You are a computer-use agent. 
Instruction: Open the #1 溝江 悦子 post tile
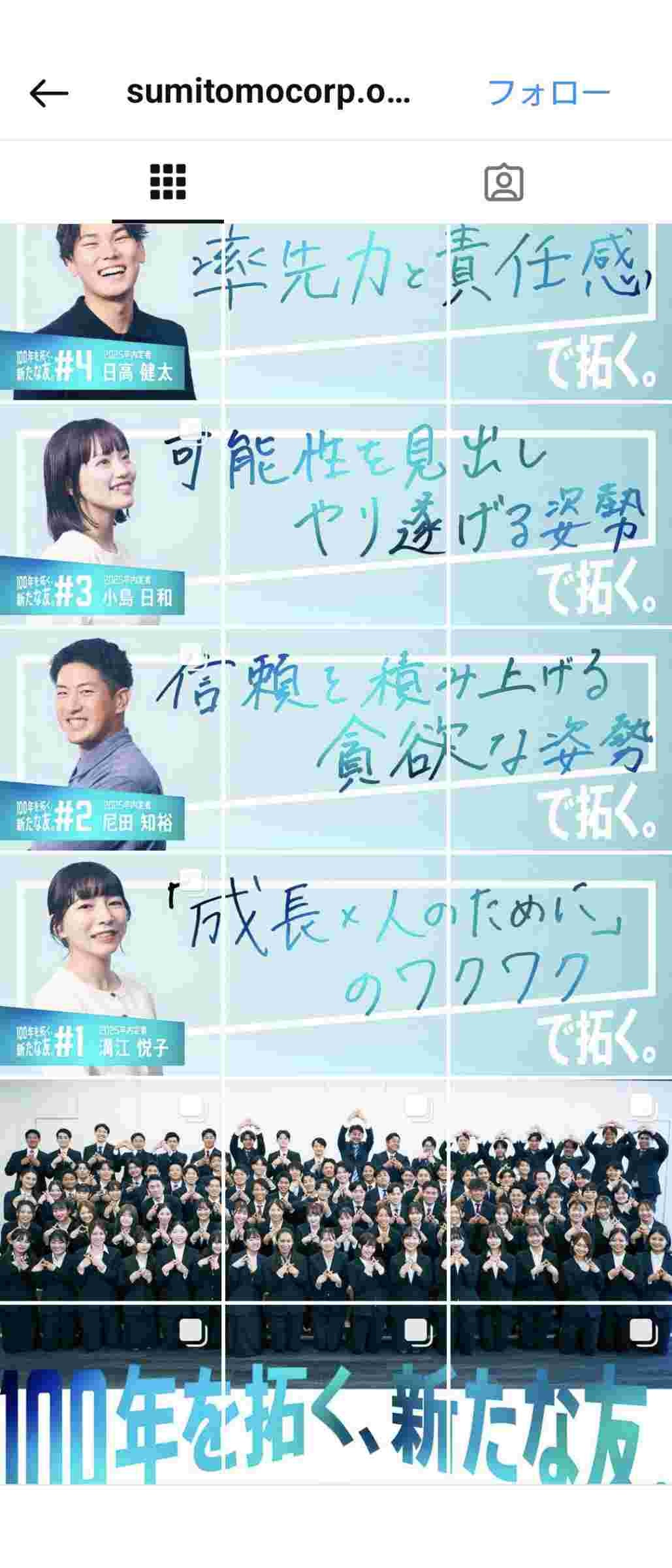111,966
